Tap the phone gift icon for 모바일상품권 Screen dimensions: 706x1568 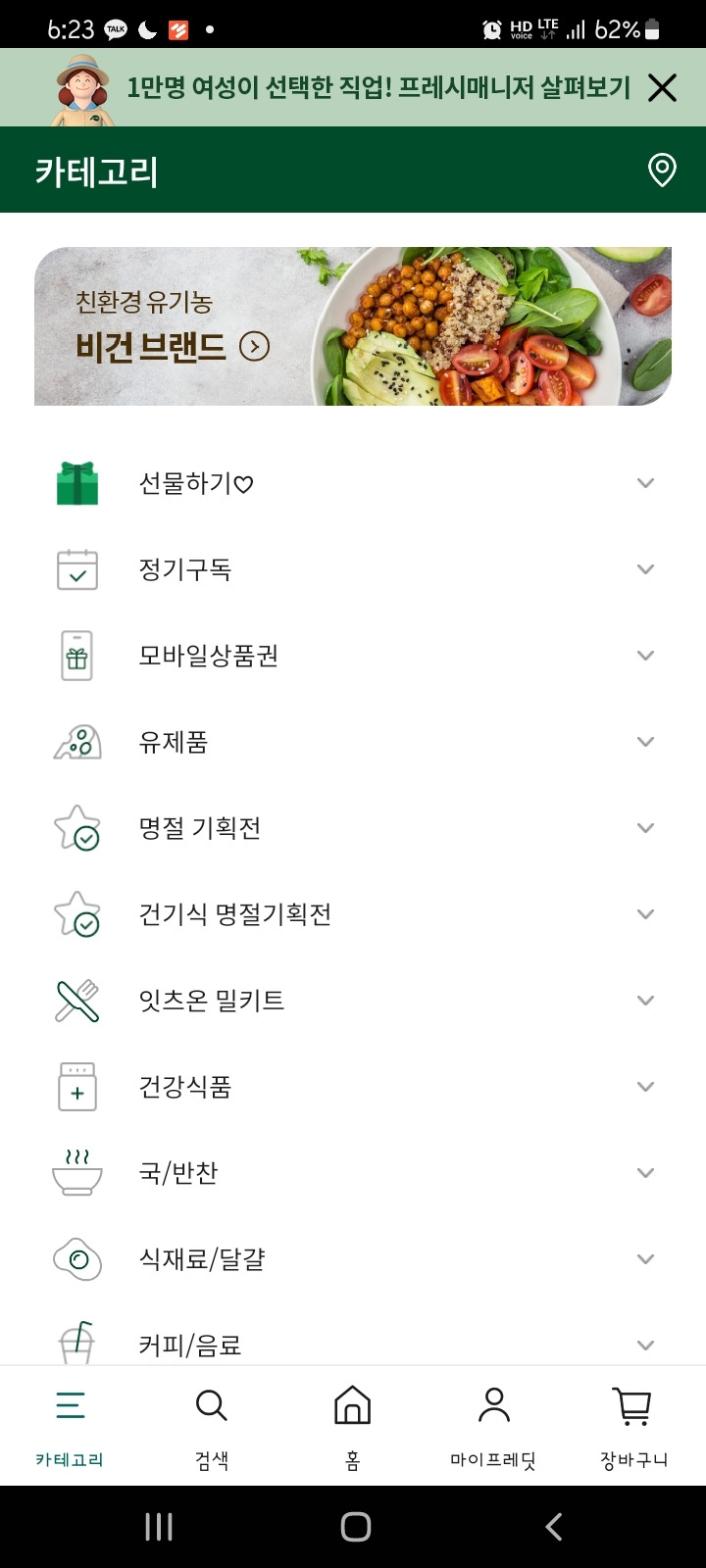(x=76, y=655)
